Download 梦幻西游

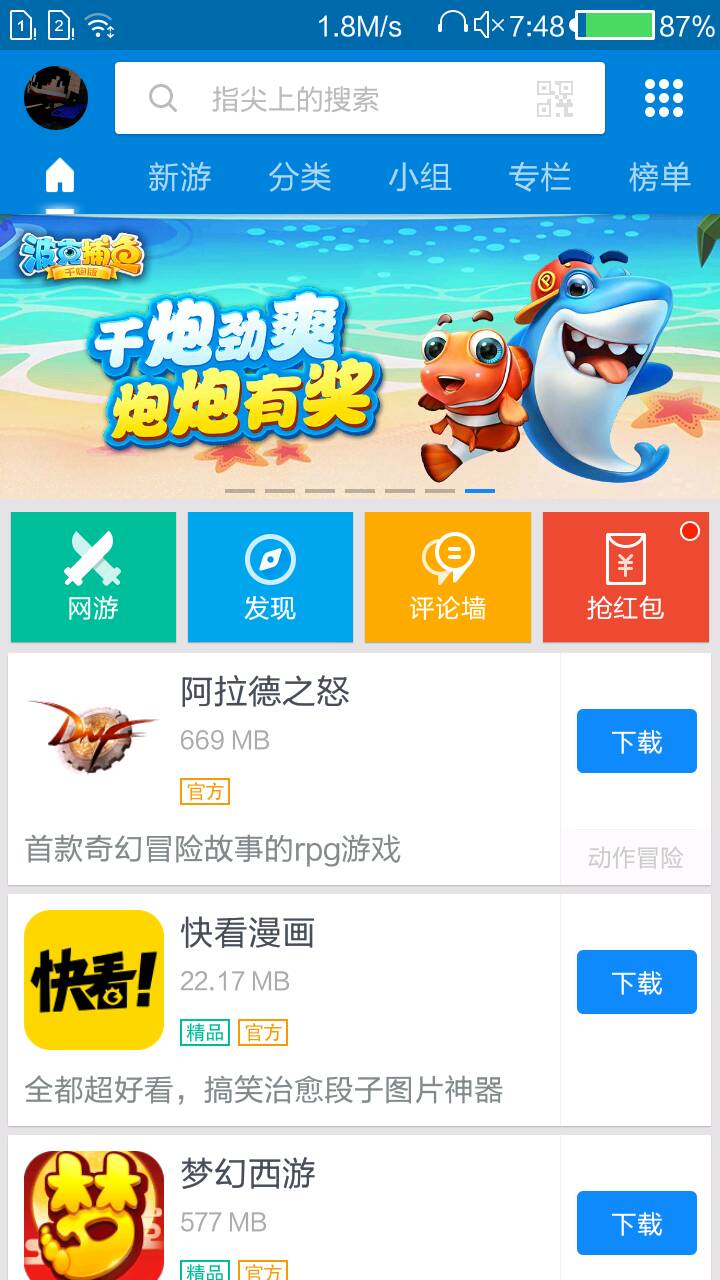click(x=636, y=1223)
